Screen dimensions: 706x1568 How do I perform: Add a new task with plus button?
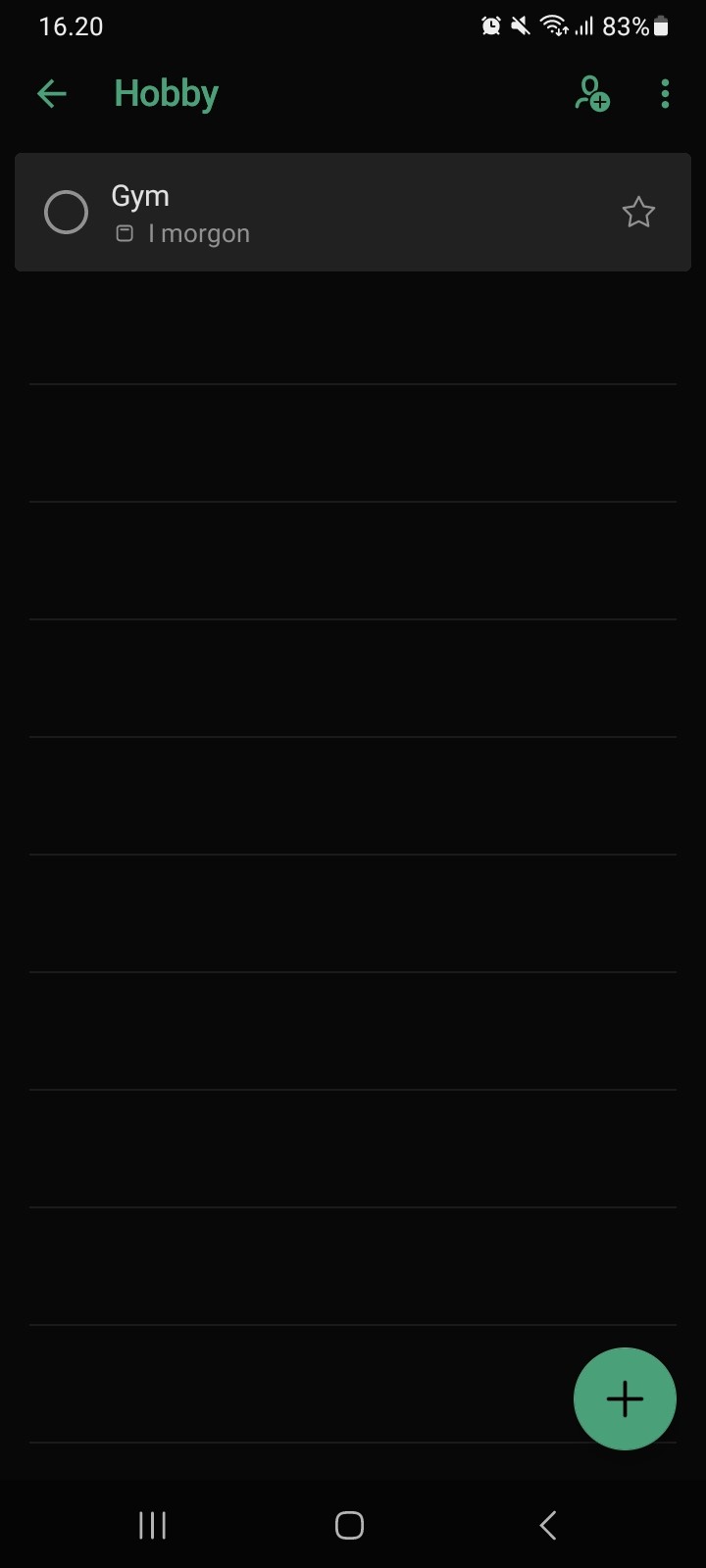click(x=625, y=1398)
